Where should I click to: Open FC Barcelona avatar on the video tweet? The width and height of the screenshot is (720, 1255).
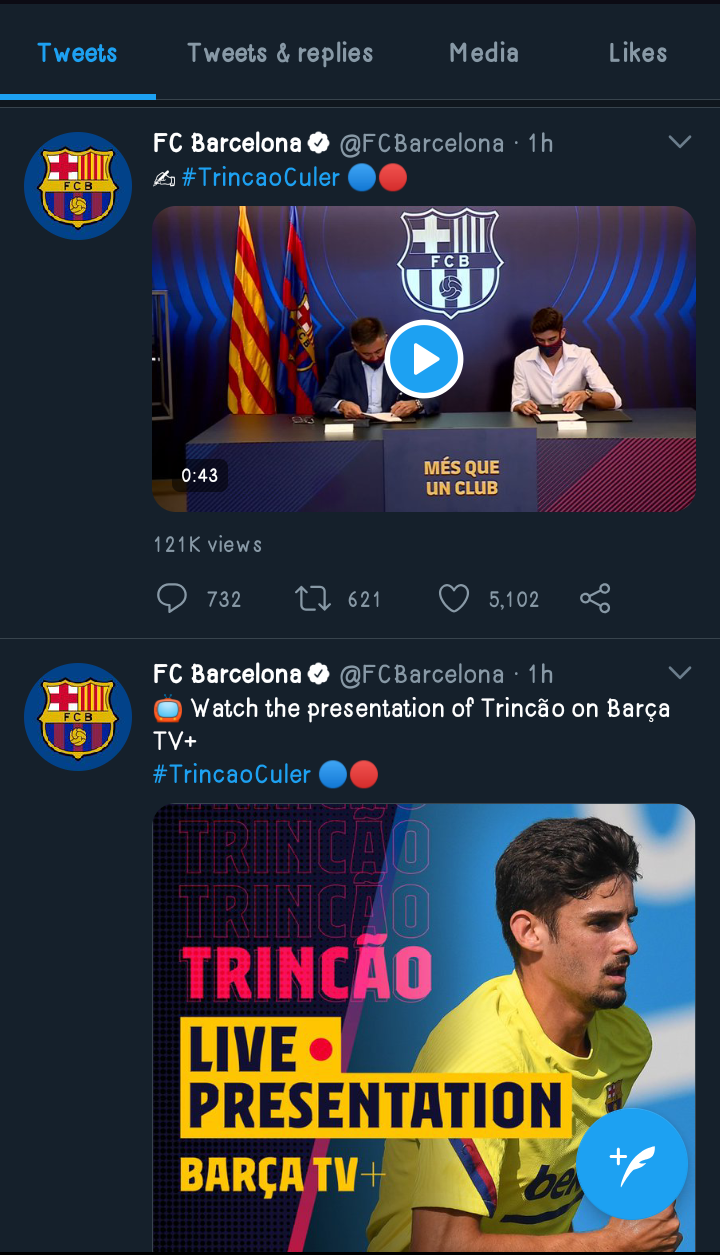[78, 186]
